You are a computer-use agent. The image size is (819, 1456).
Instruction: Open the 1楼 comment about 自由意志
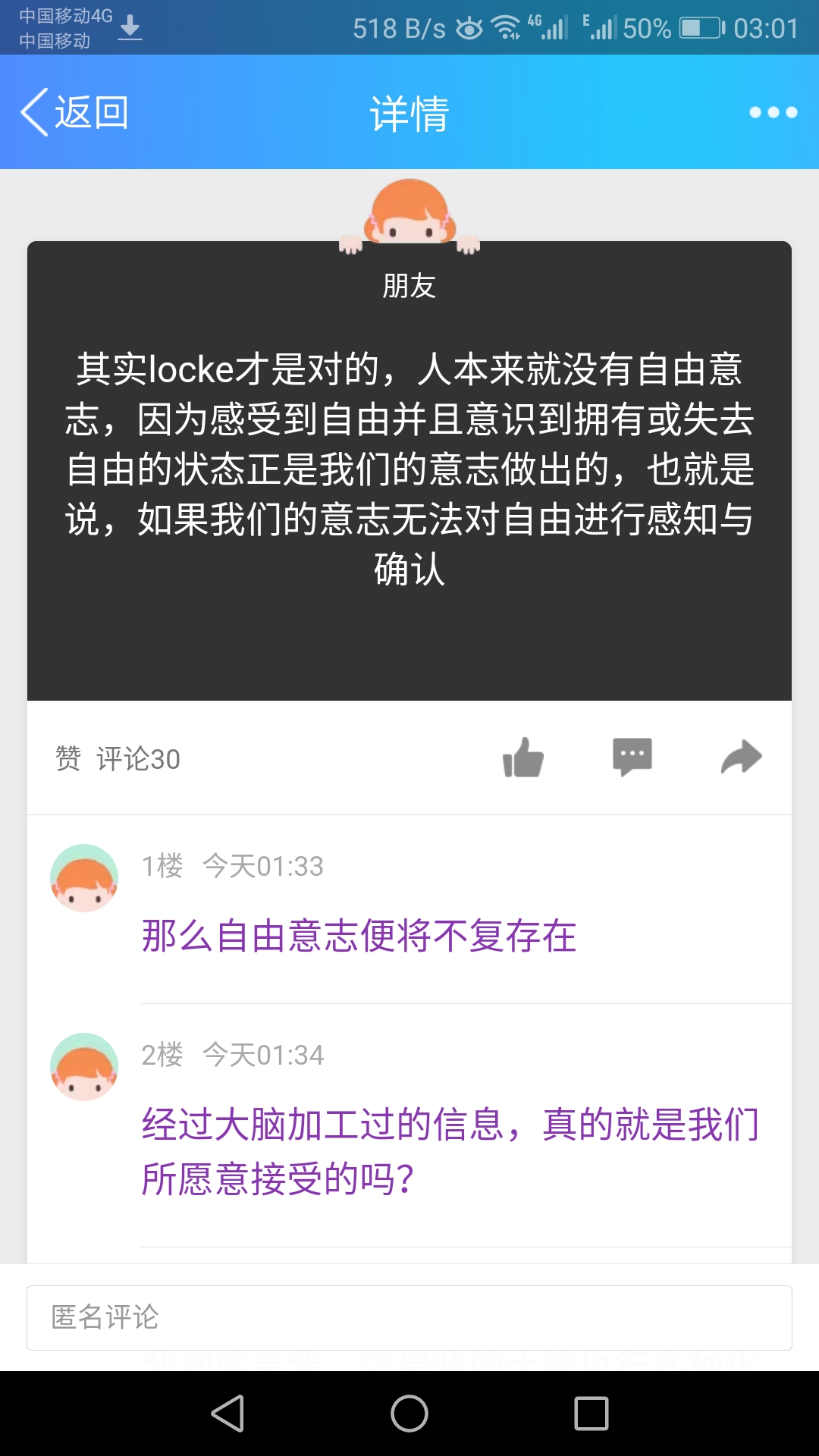click(359, 935)
